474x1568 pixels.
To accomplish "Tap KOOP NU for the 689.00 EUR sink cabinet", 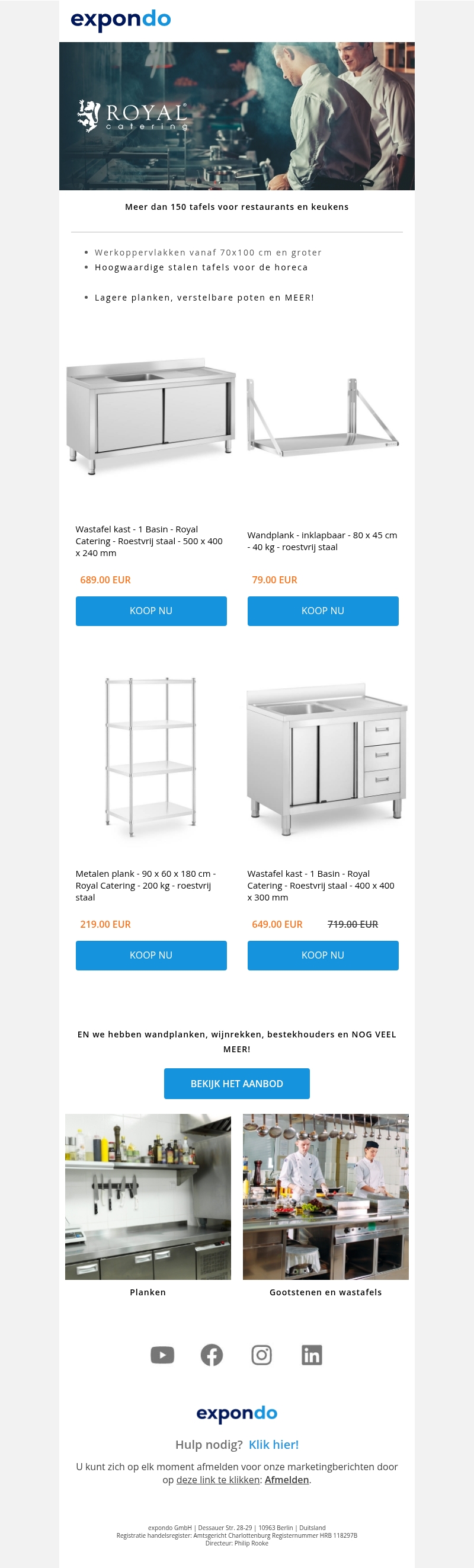I will point(151,611).
